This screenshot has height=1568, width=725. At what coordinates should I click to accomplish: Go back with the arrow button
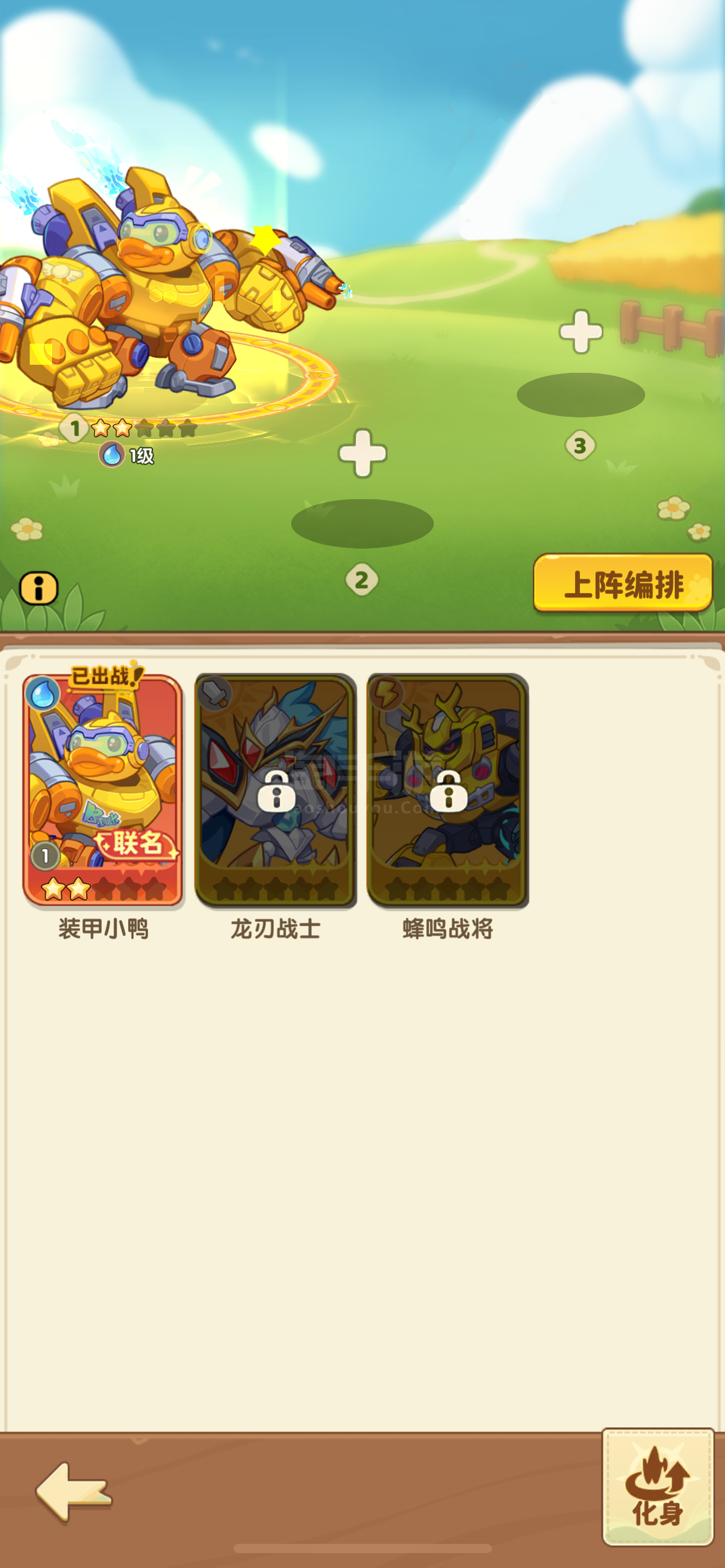[x=74, y=1492]
